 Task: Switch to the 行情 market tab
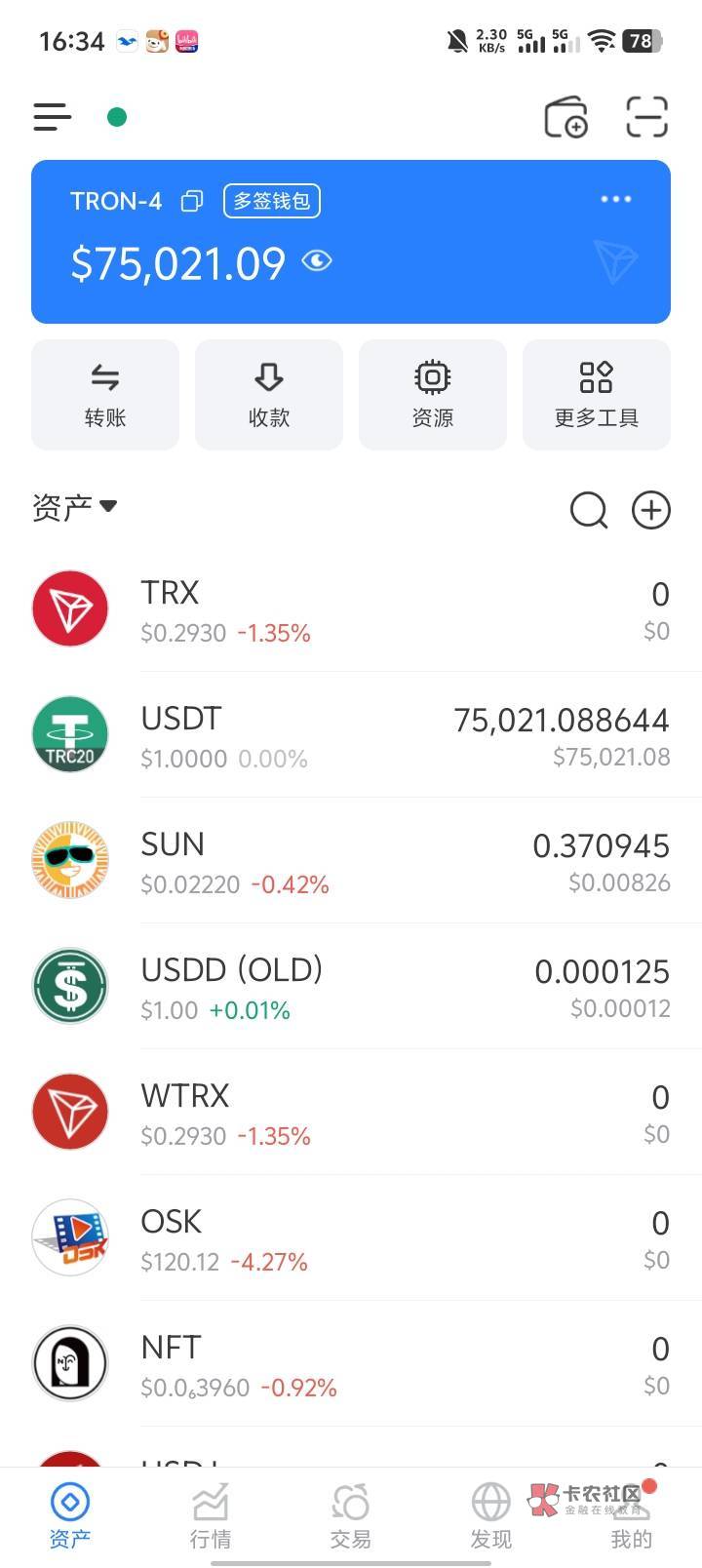pyautogui.click(x=211, y=1515)
